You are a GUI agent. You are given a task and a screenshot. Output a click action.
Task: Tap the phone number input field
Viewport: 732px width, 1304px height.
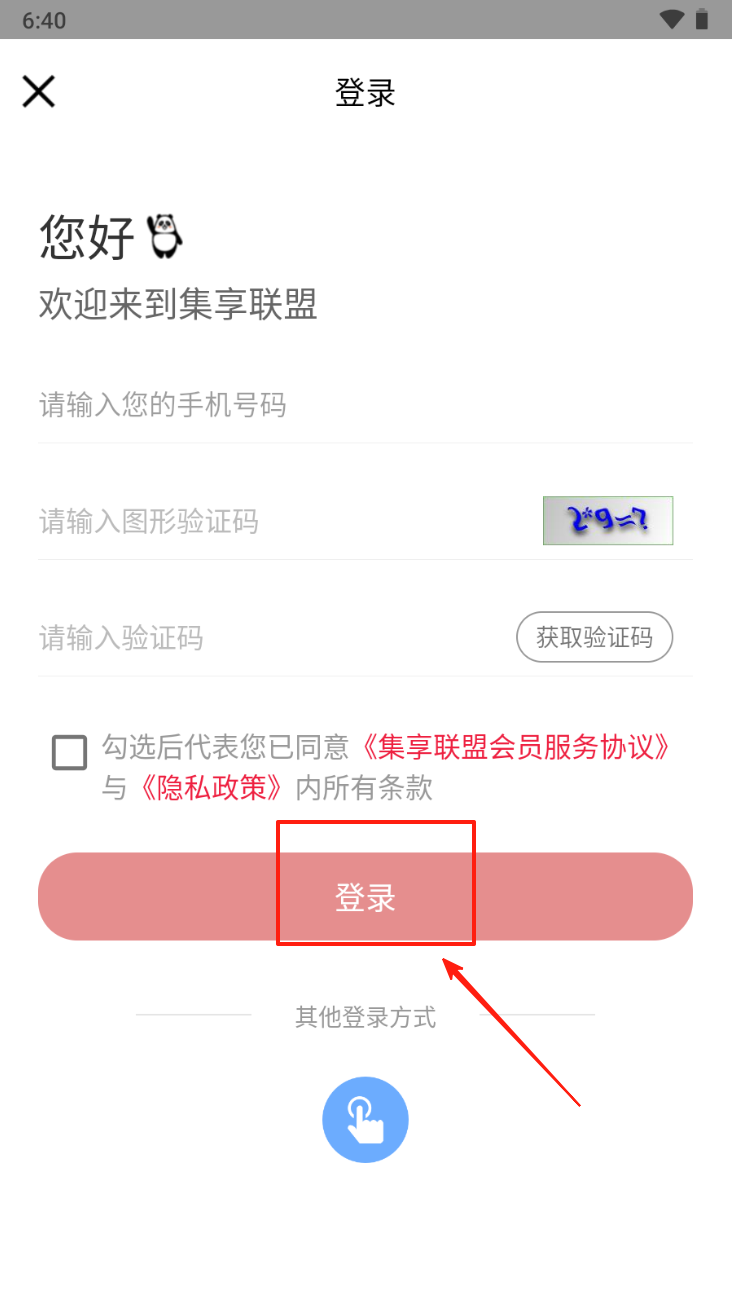[300, 405]
